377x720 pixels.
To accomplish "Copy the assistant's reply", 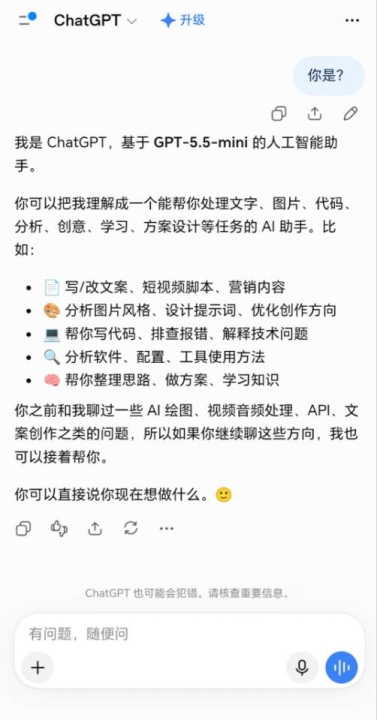I will click(x=23, y=529).
